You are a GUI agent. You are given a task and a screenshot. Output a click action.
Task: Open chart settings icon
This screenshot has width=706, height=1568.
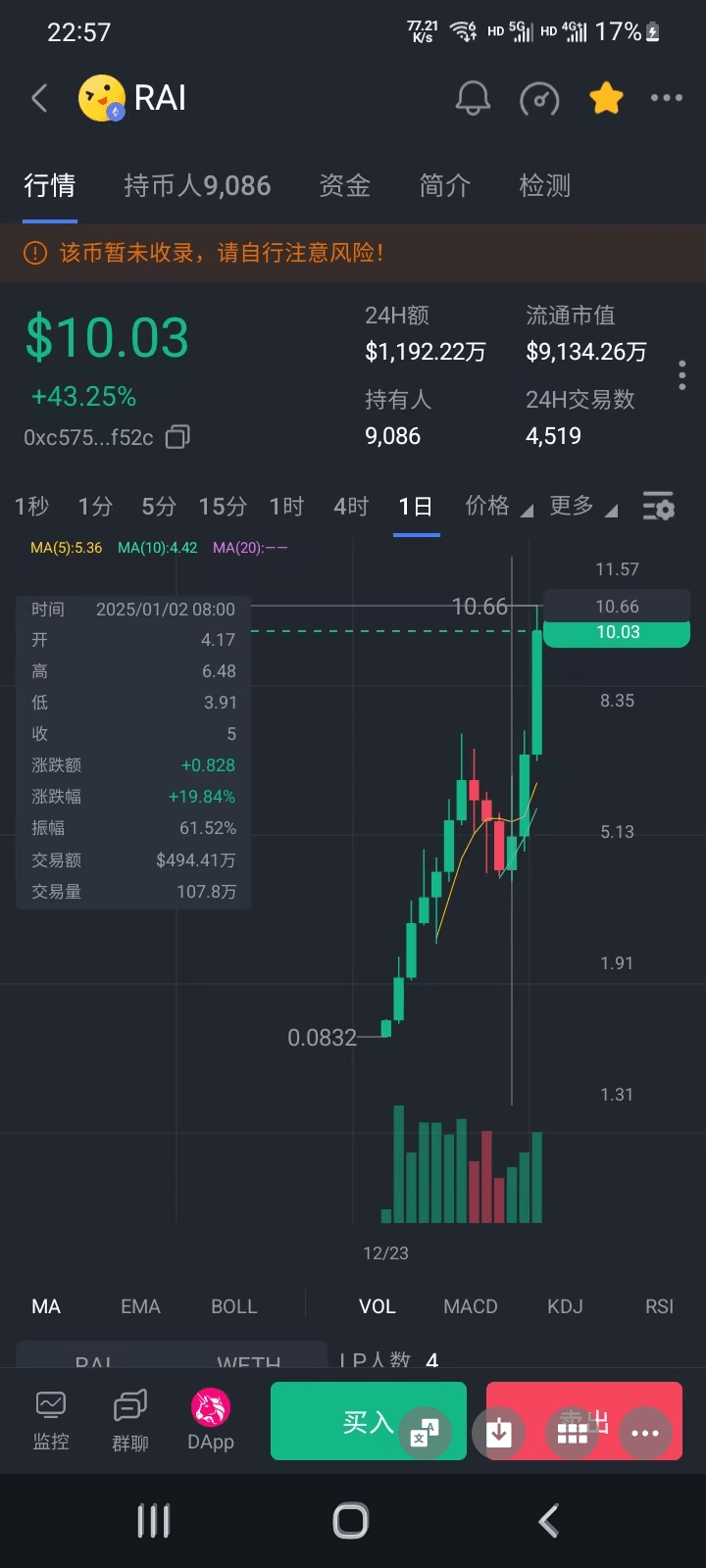(x=658, y=507)
